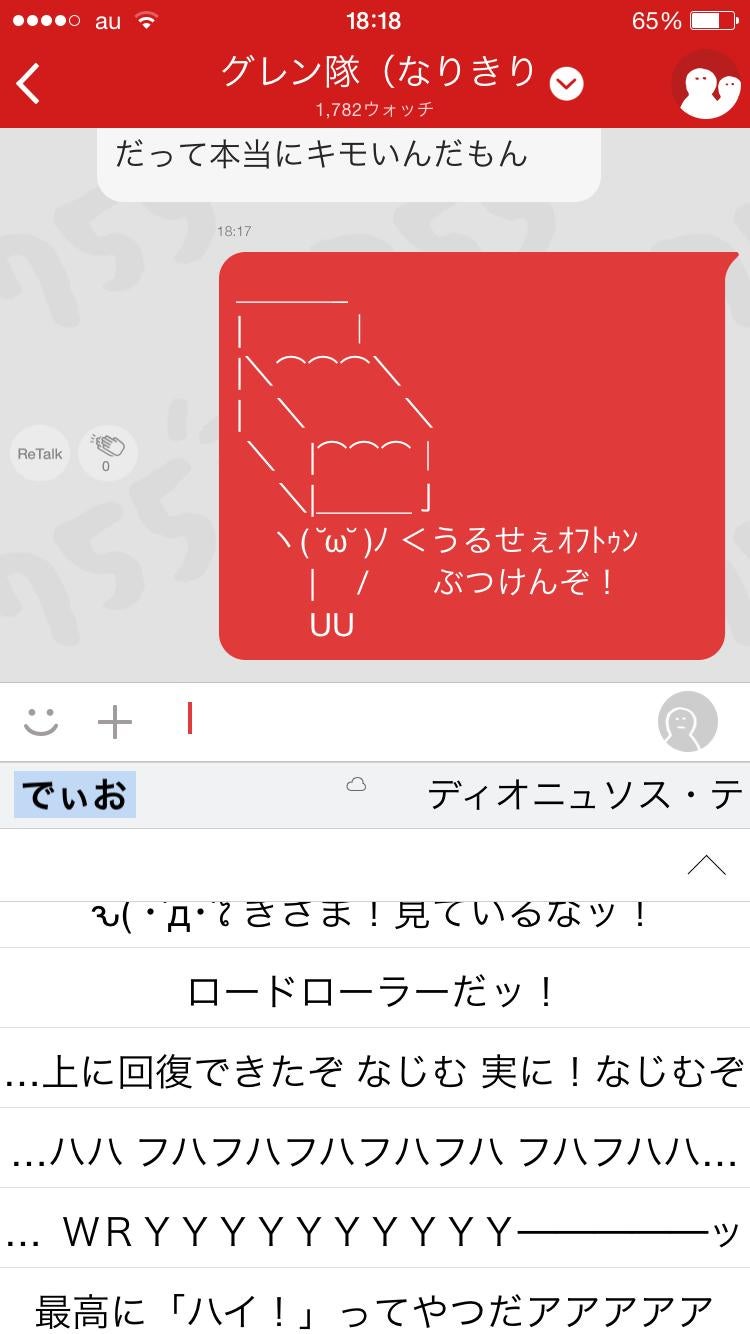
Task: Tap the group profile avatar in the header
Action: click(706, 84)
